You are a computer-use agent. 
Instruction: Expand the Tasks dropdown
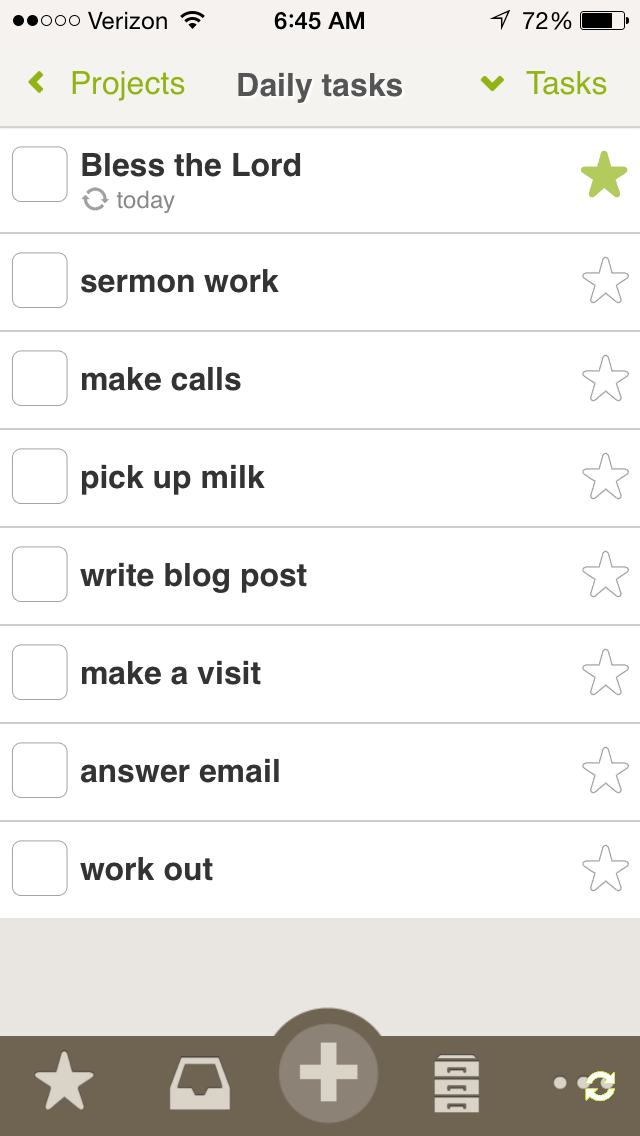click(545, 84)
